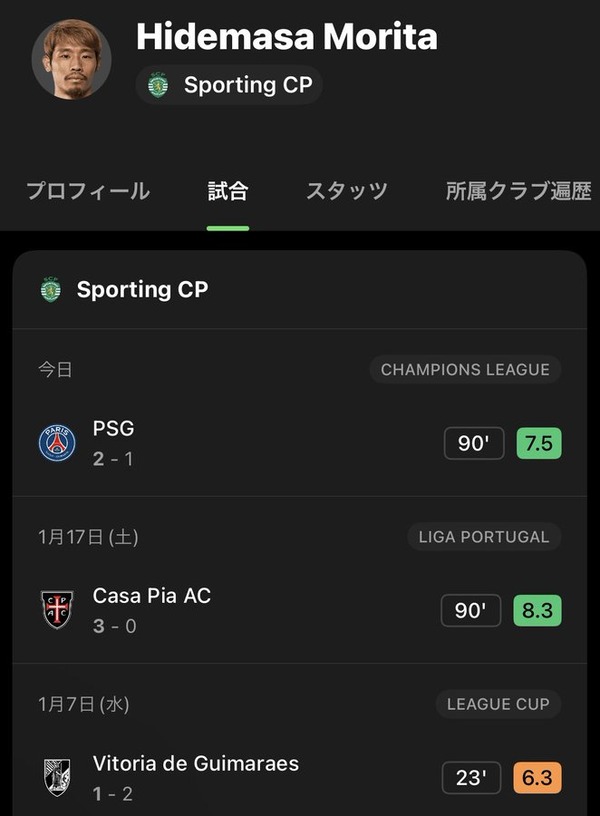Select the 試合 tab

(x=228, y=191)
